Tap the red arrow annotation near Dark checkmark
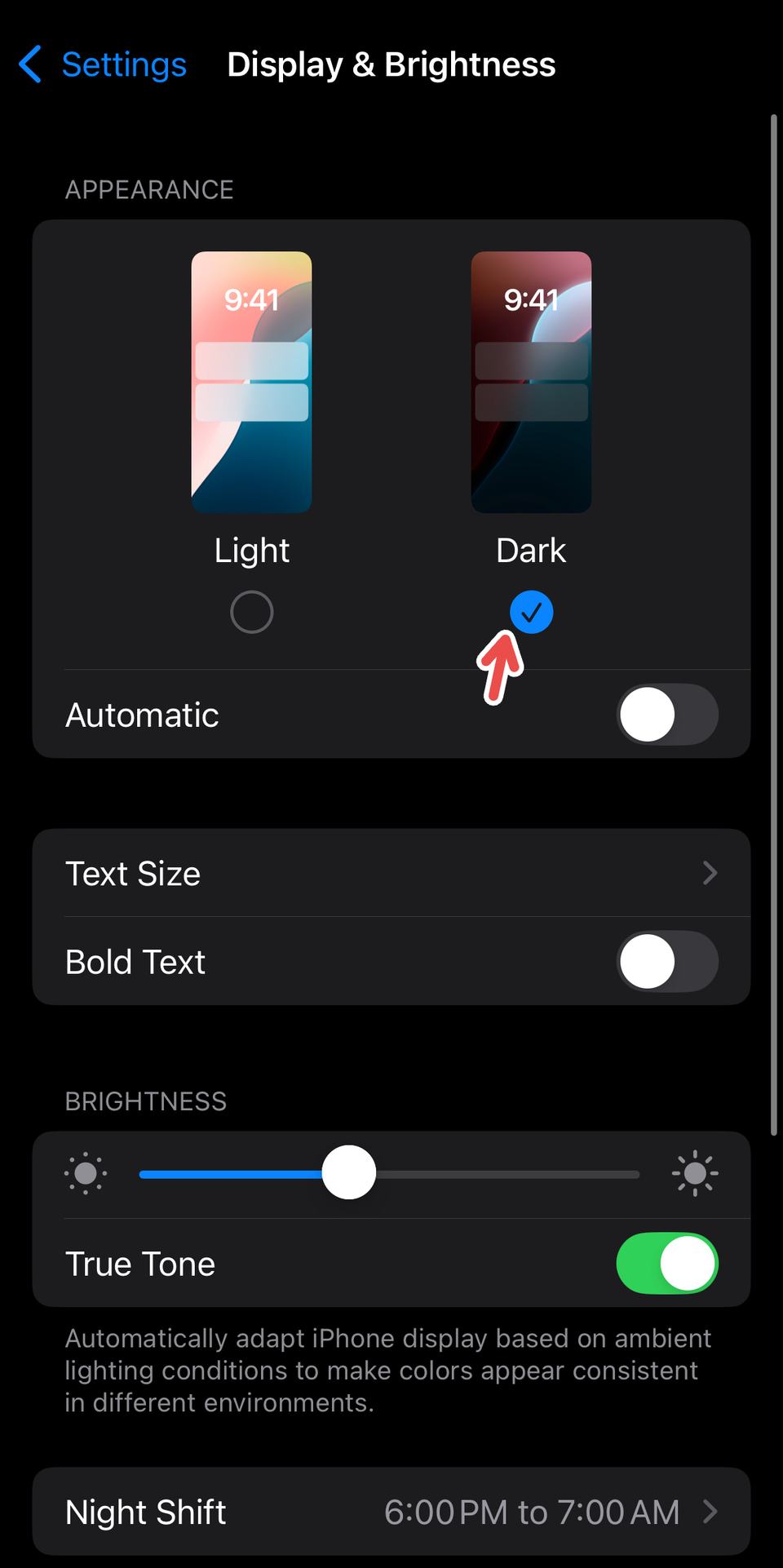The width and height of the screenshot is (783, 1568). tap(501, 665)
